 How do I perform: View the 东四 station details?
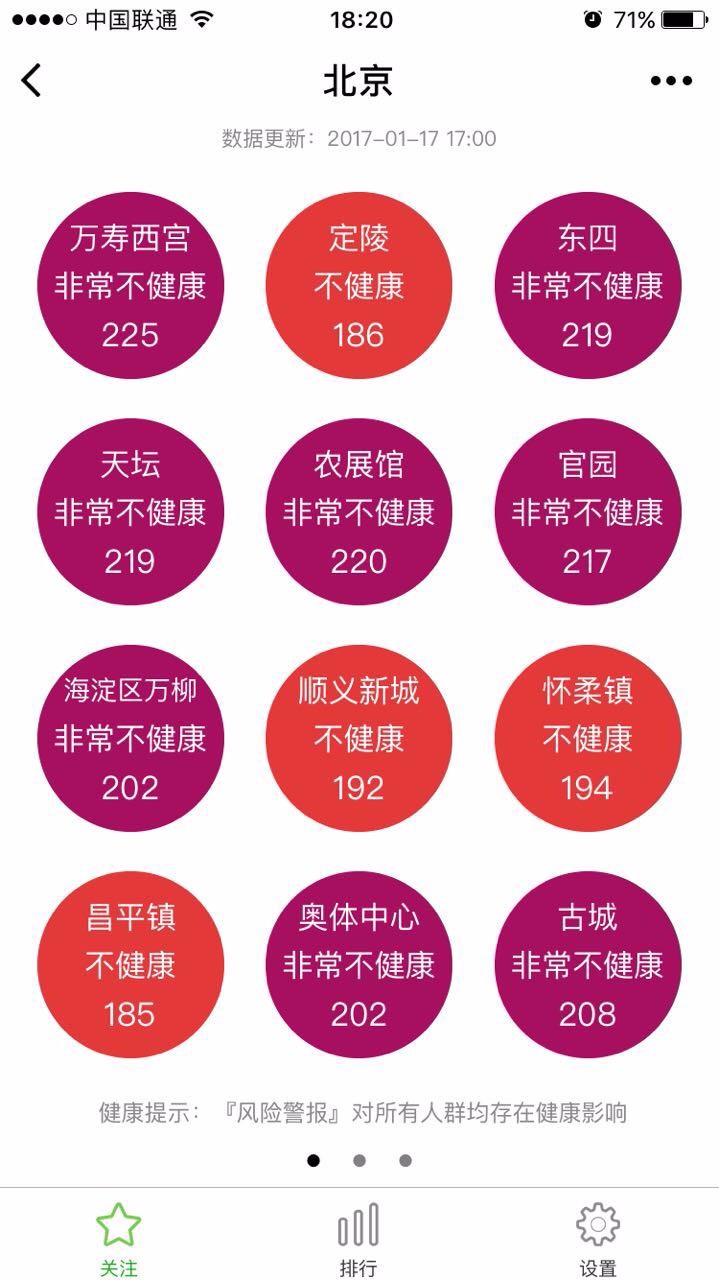588,285
